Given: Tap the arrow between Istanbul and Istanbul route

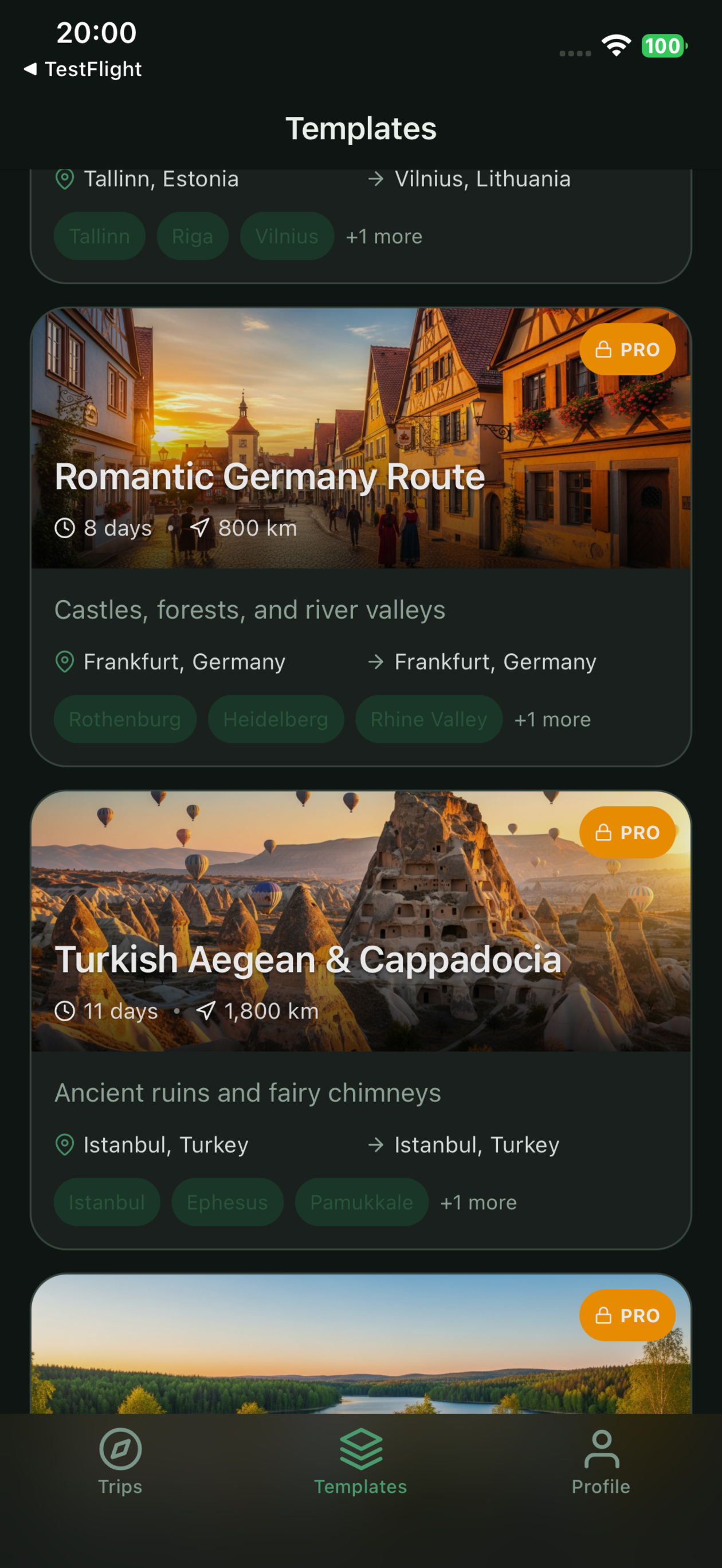Looking at the screenshot, I should coord(378,1144).
